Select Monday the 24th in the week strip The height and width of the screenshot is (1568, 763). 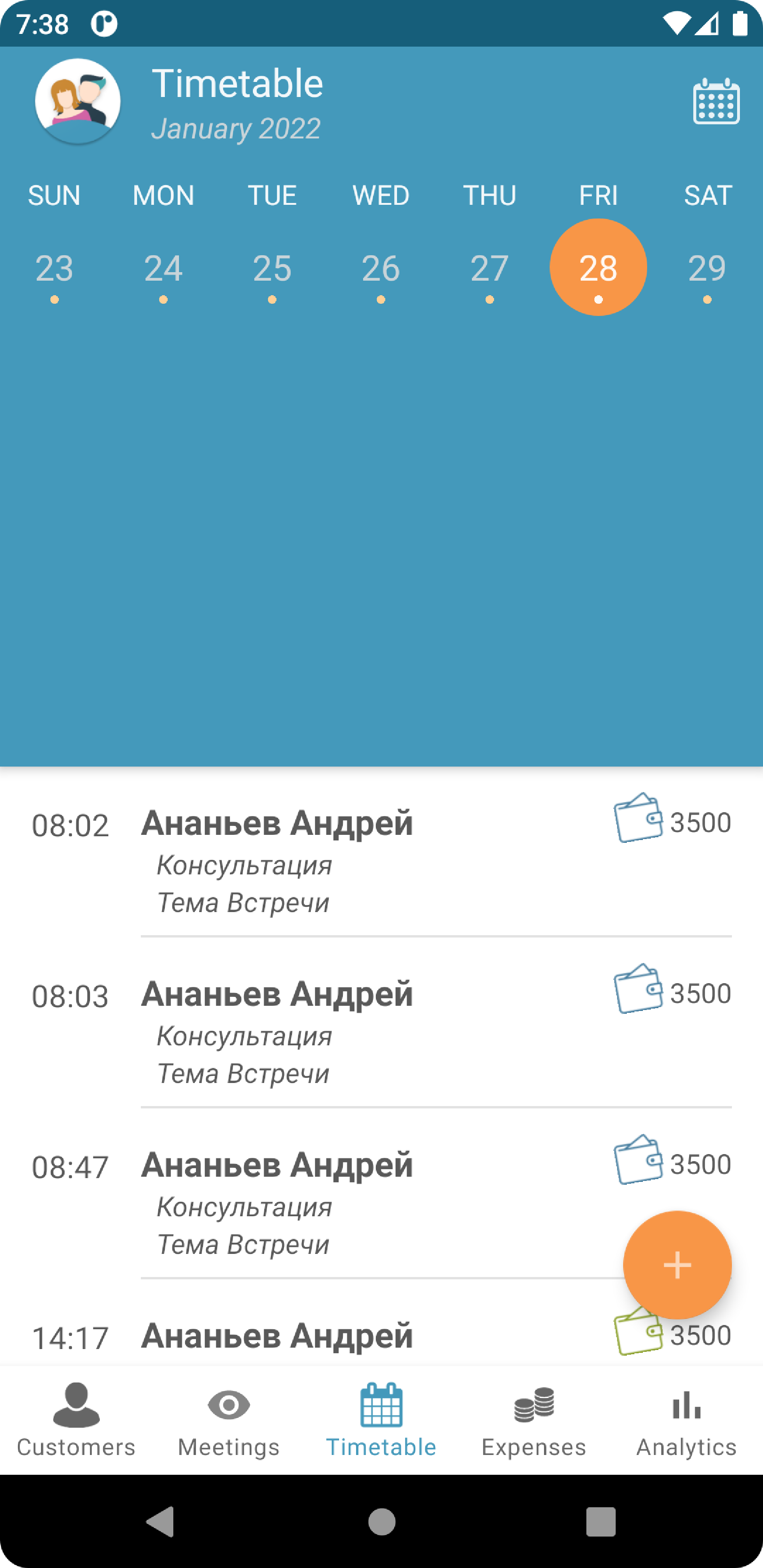click(x=163, y=268)
